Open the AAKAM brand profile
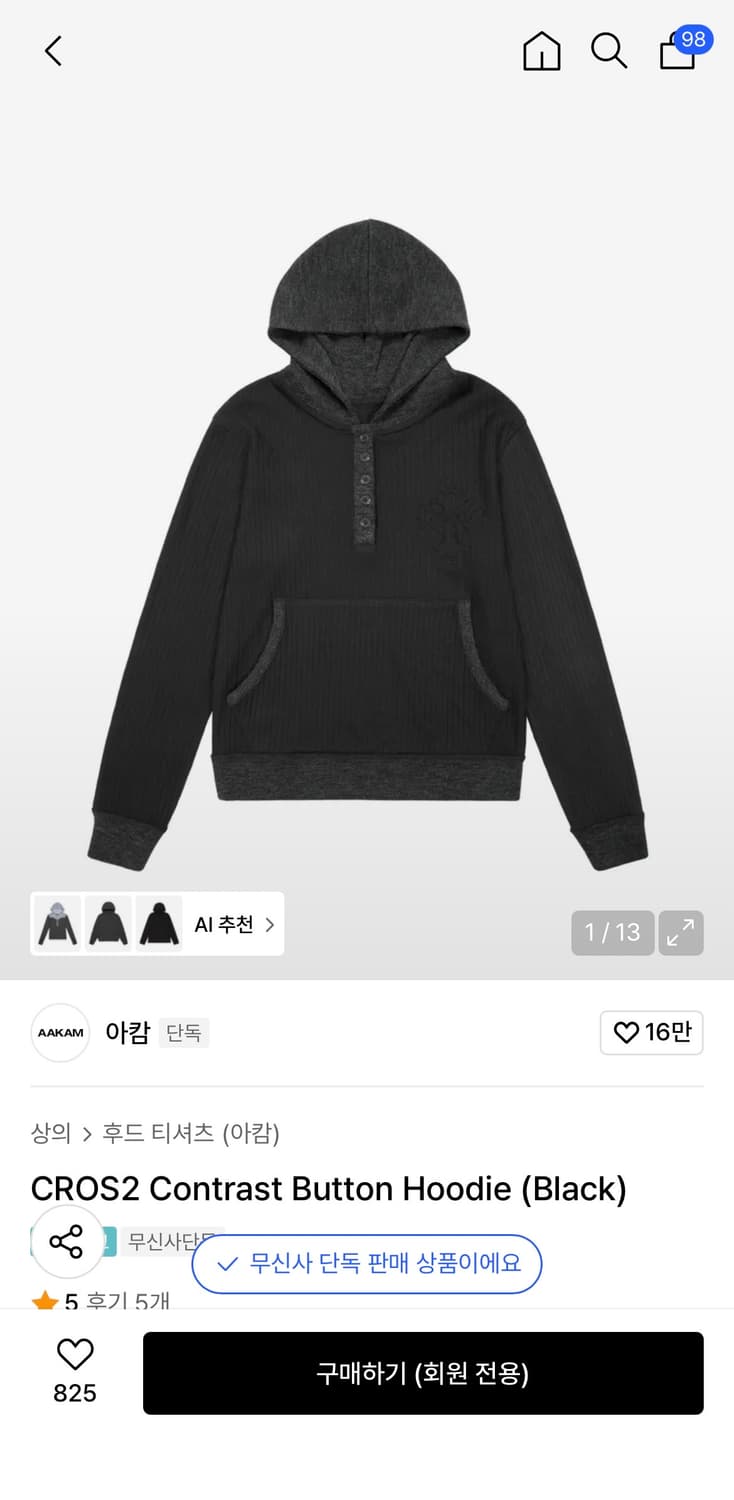 (59, 1033)
